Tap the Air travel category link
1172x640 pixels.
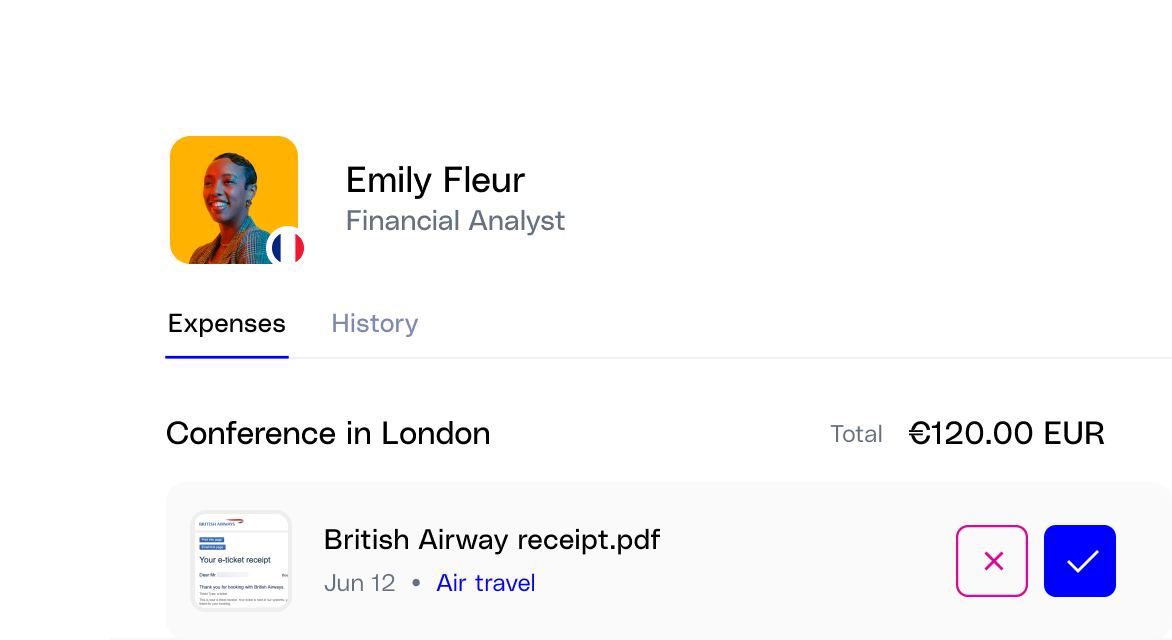pyautogui.click(x=485, y=583)
